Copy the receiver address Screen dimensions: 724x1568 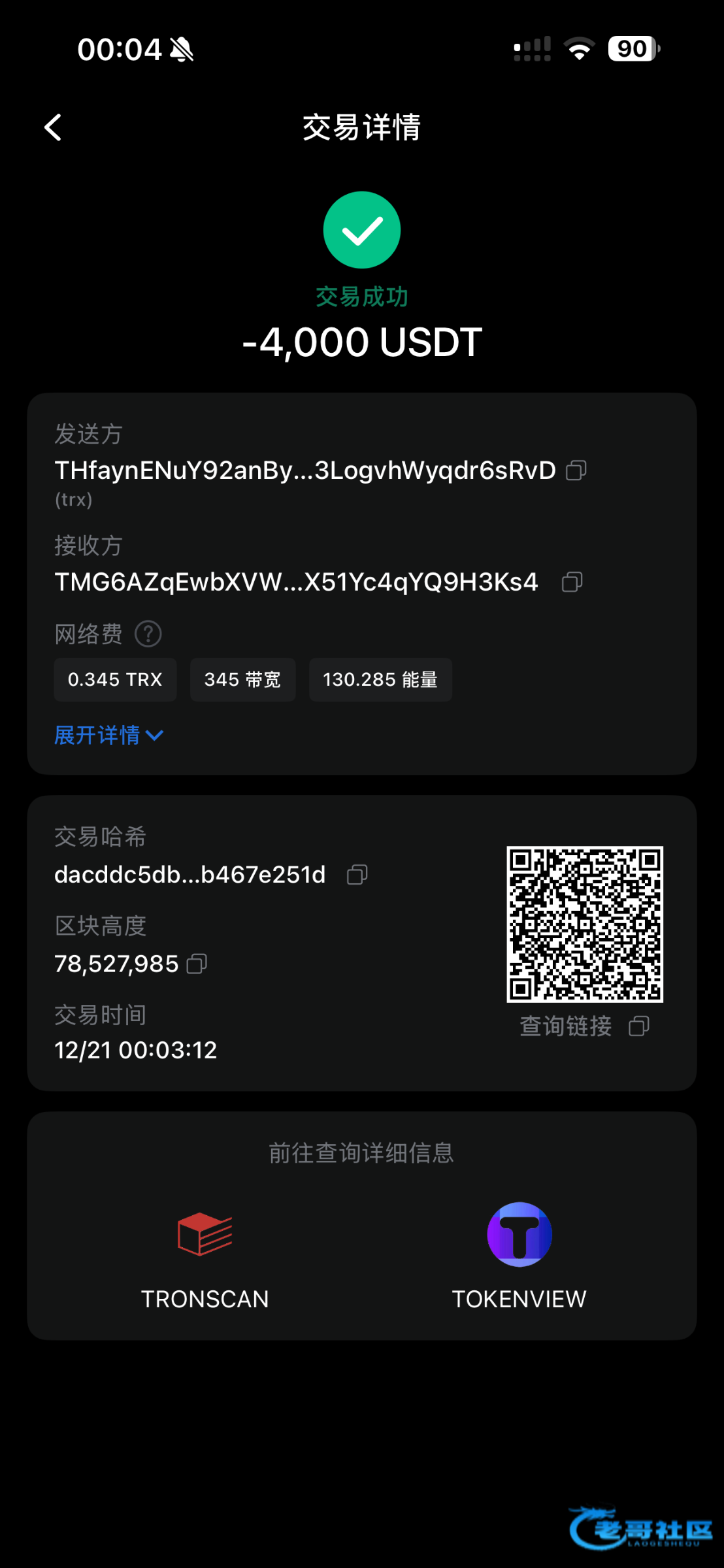click(x=572, y=582)
